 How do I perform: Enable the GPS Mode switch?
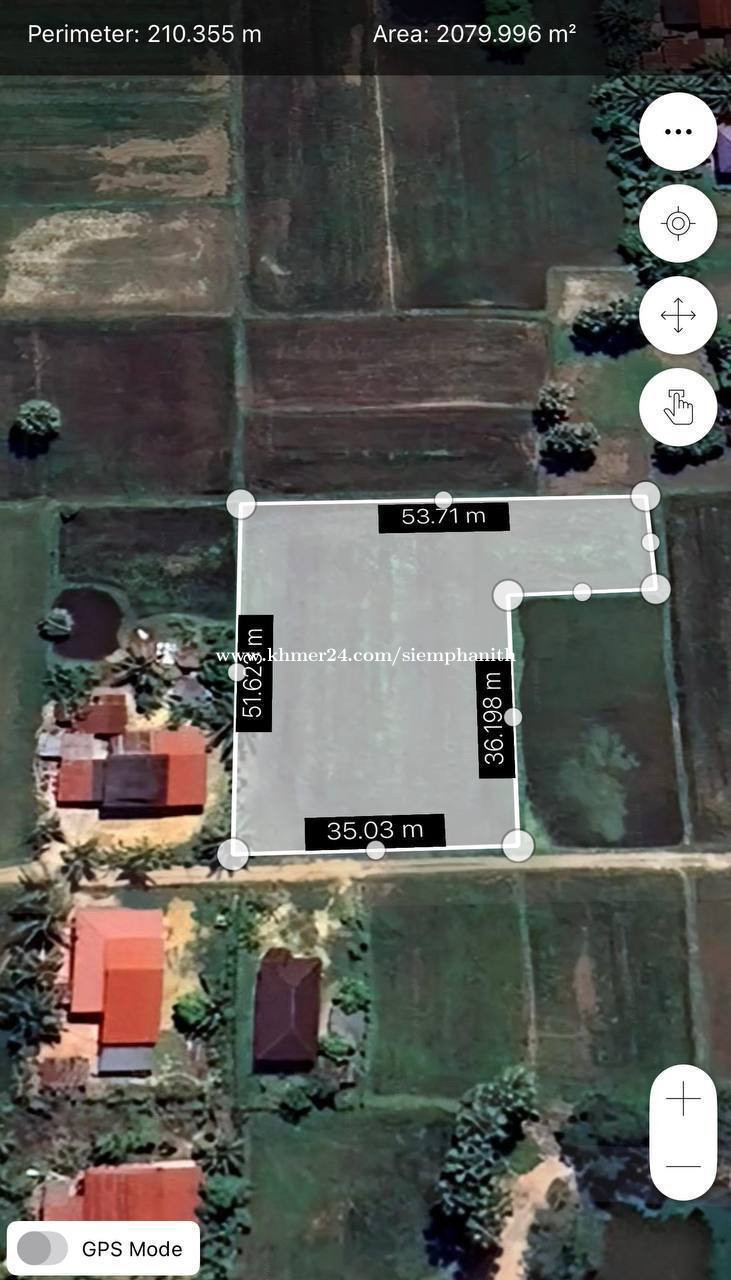[43, 1248]
